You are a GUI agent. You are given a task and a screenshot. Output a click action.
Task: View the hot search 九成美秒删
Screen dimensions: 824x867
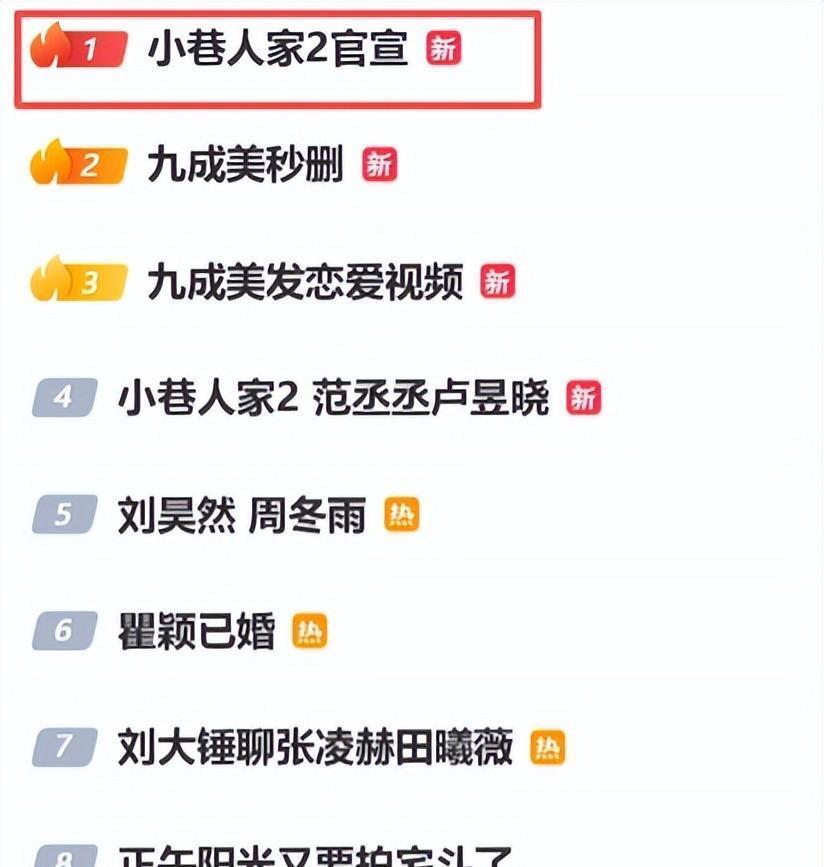[245, 165]
